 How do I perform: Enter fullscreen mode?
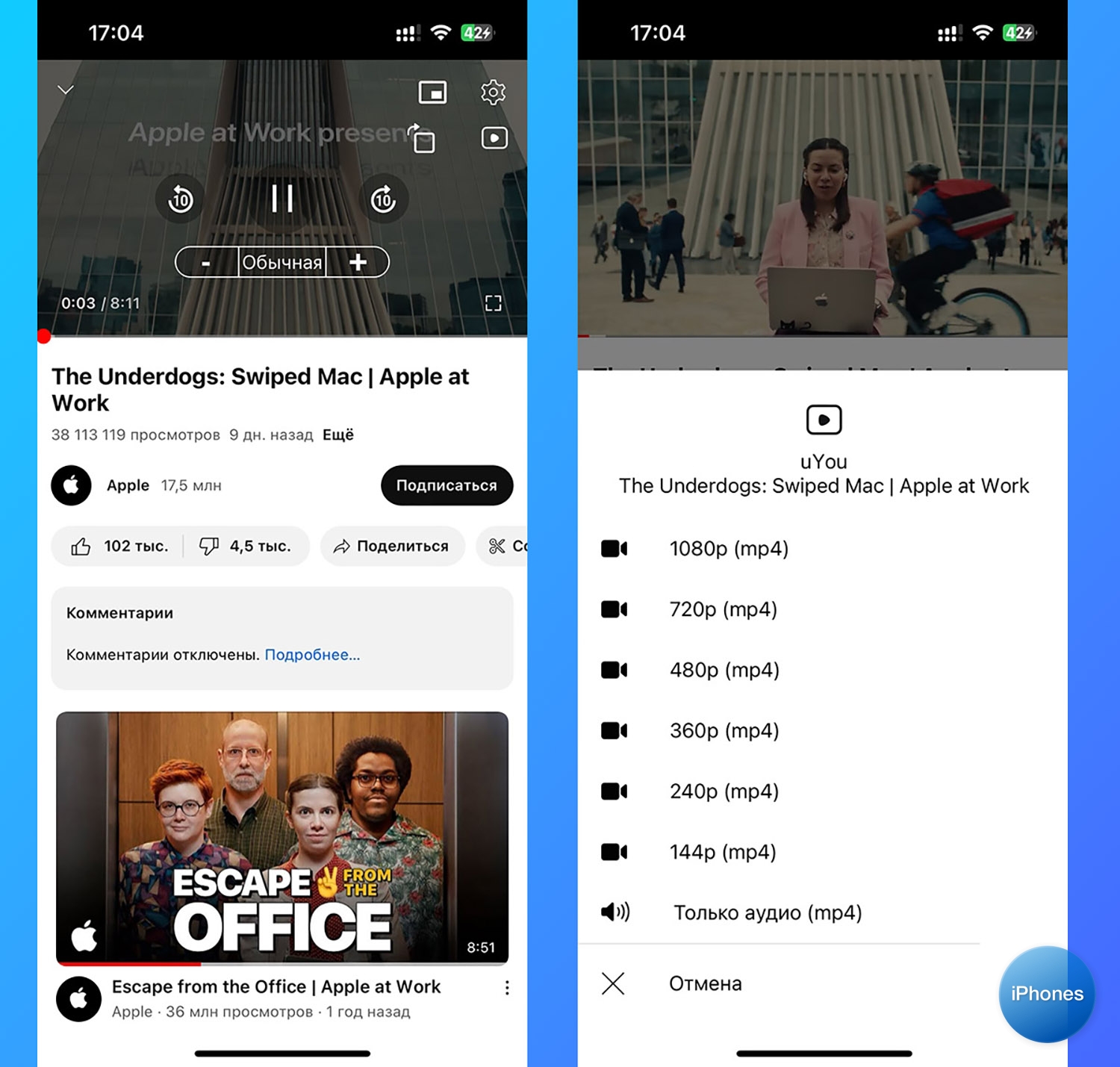tap(493, 303)
